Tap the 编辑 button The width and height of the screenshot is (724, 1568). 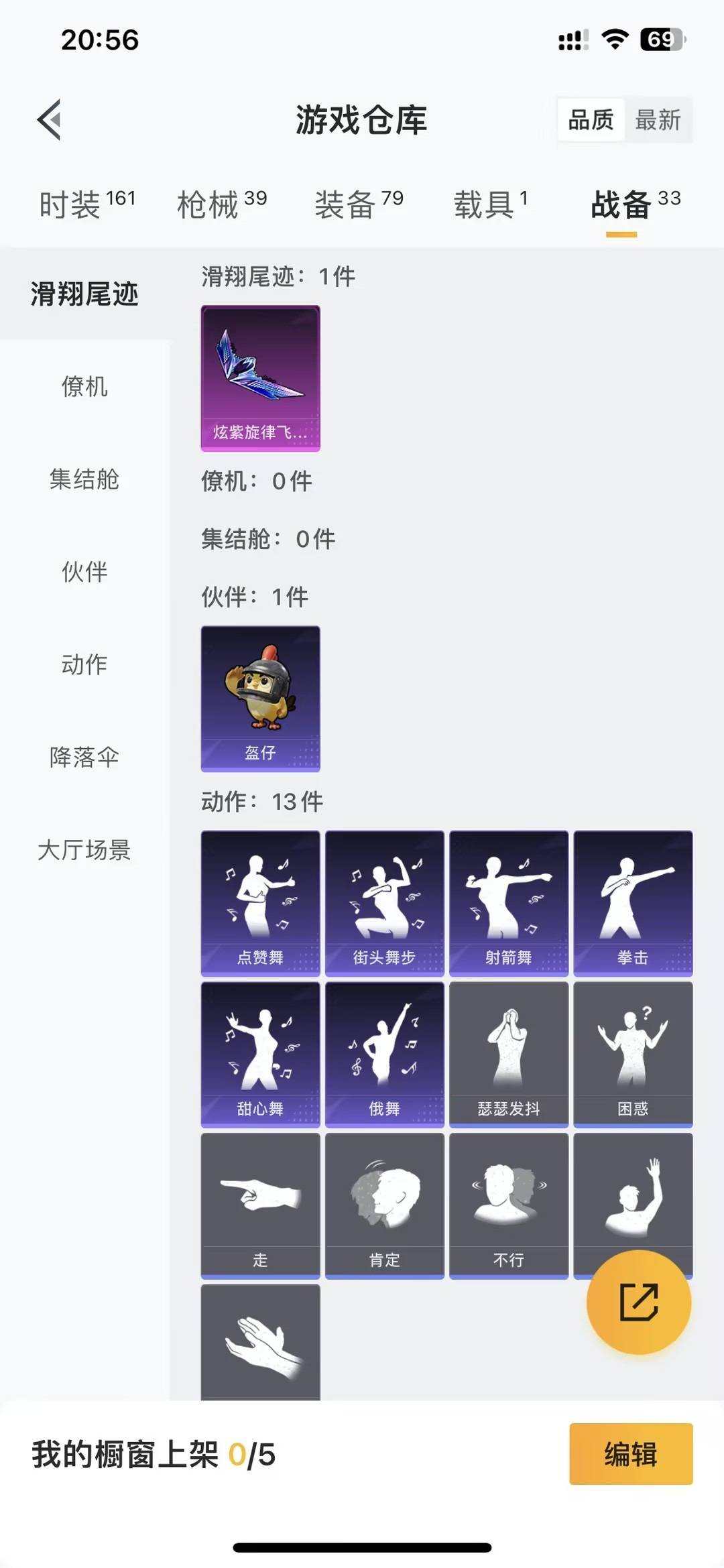(629, 1456)
